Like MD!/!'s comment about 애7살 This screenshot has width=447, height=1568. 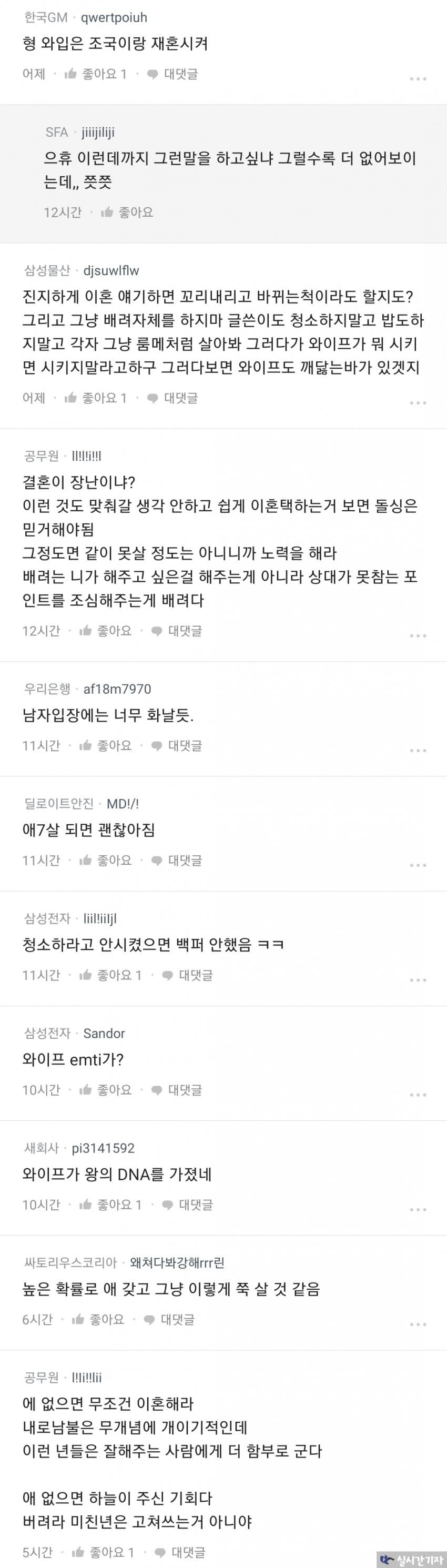tap(106, 861)
